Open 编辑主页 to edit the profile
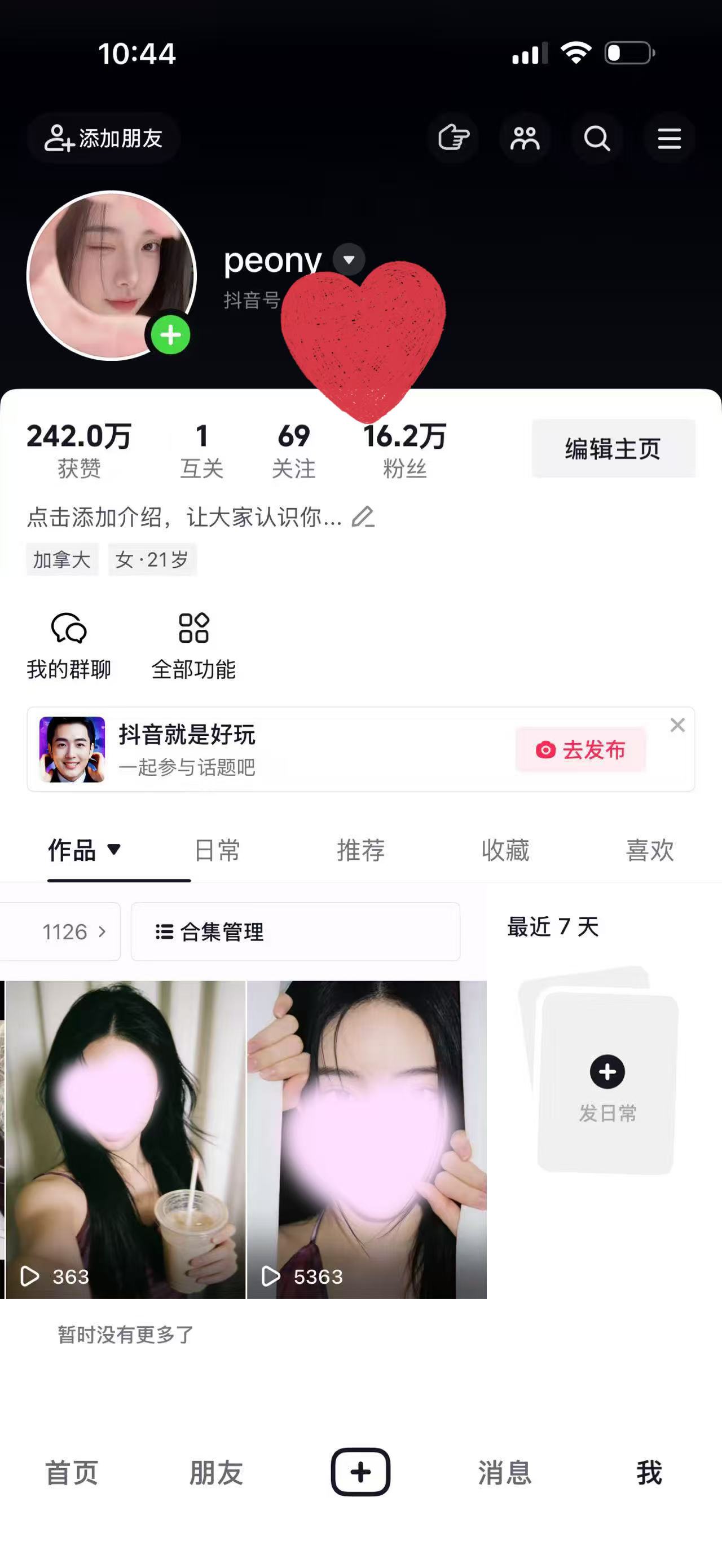Screen dimensions: 722x1568 [x=613, y=449]
